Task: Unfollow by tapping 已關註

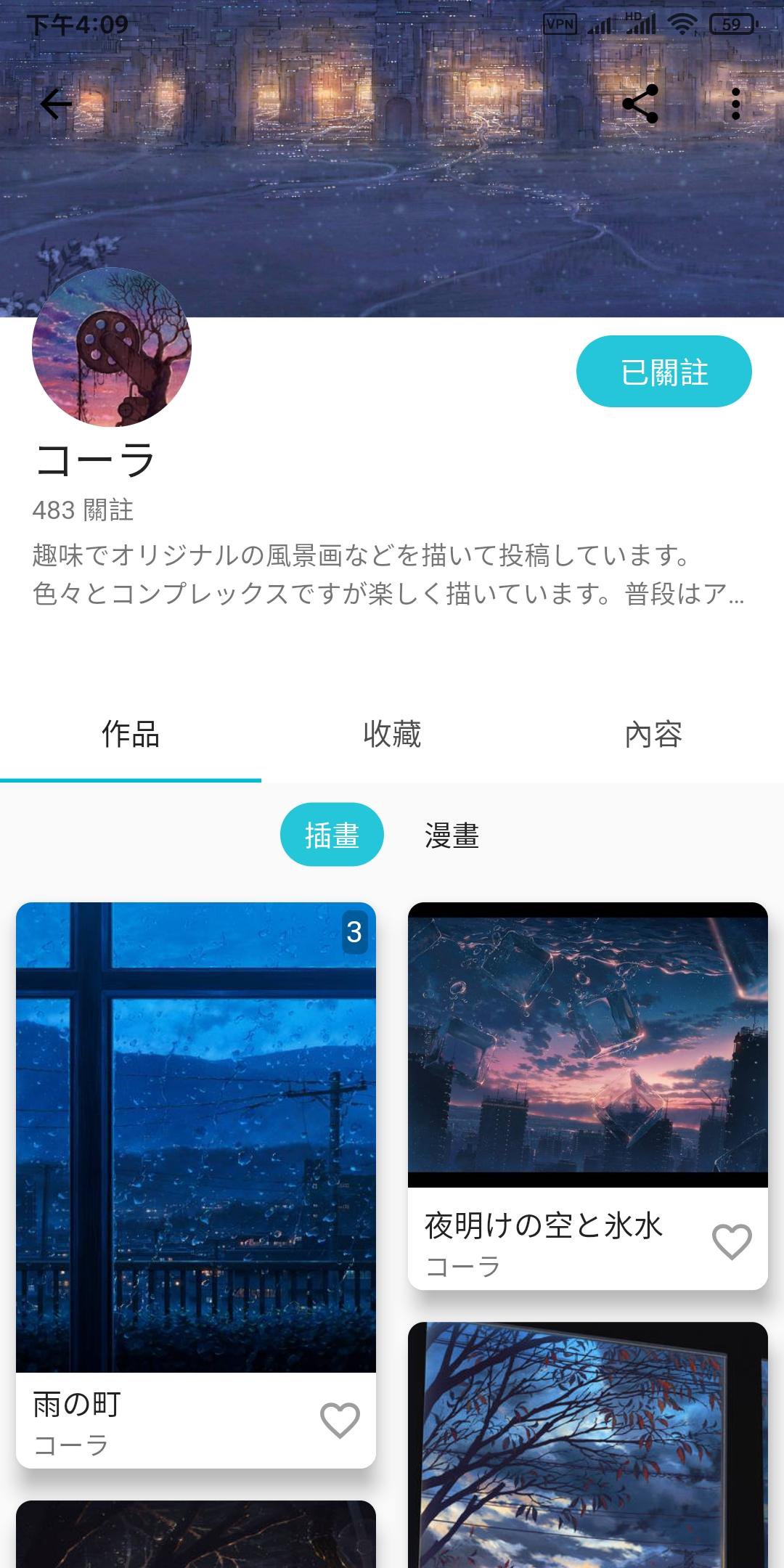Action: click(x=664, y=371)
